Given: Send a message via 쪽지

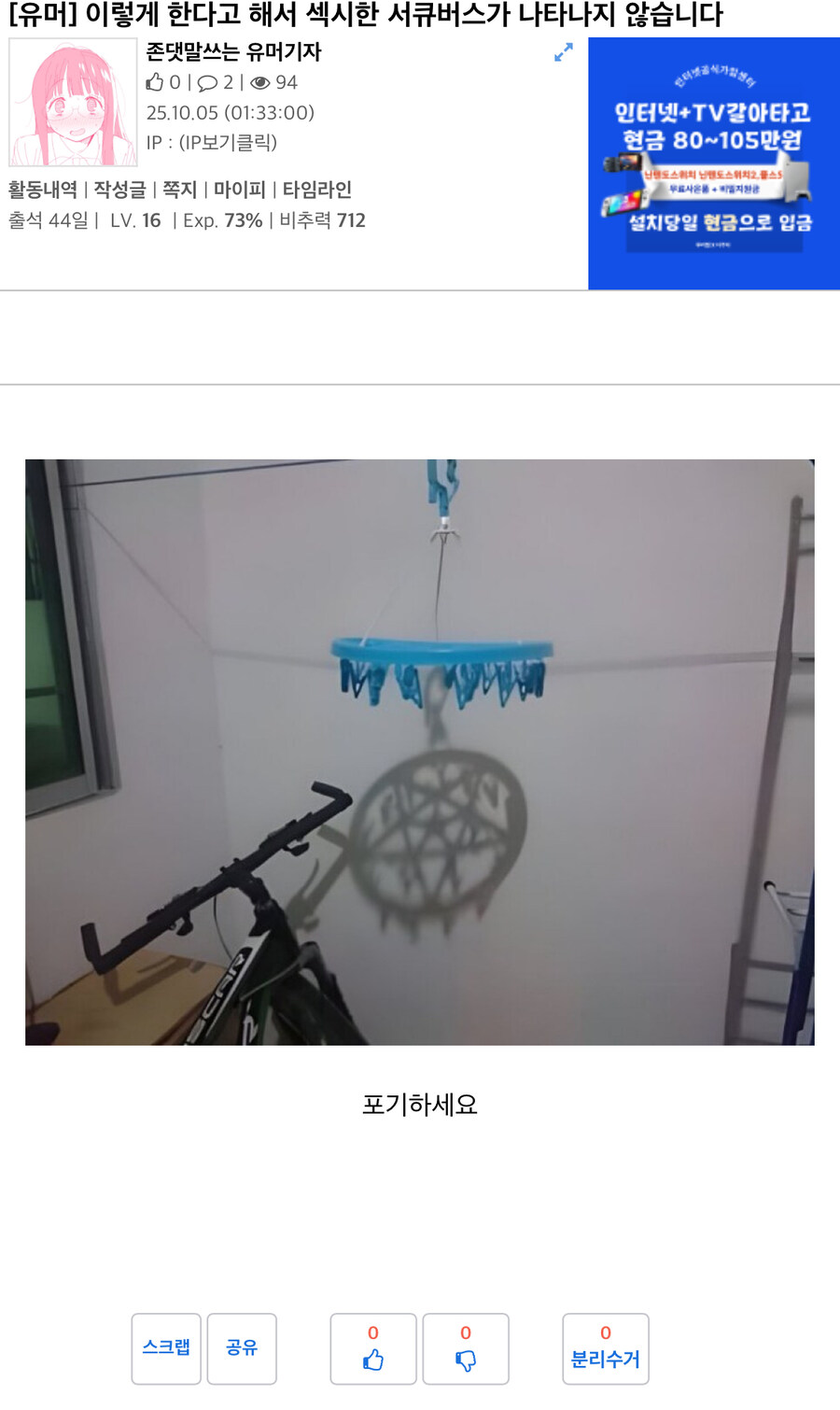Looking at the screenshot, I should tap(178, 189).
